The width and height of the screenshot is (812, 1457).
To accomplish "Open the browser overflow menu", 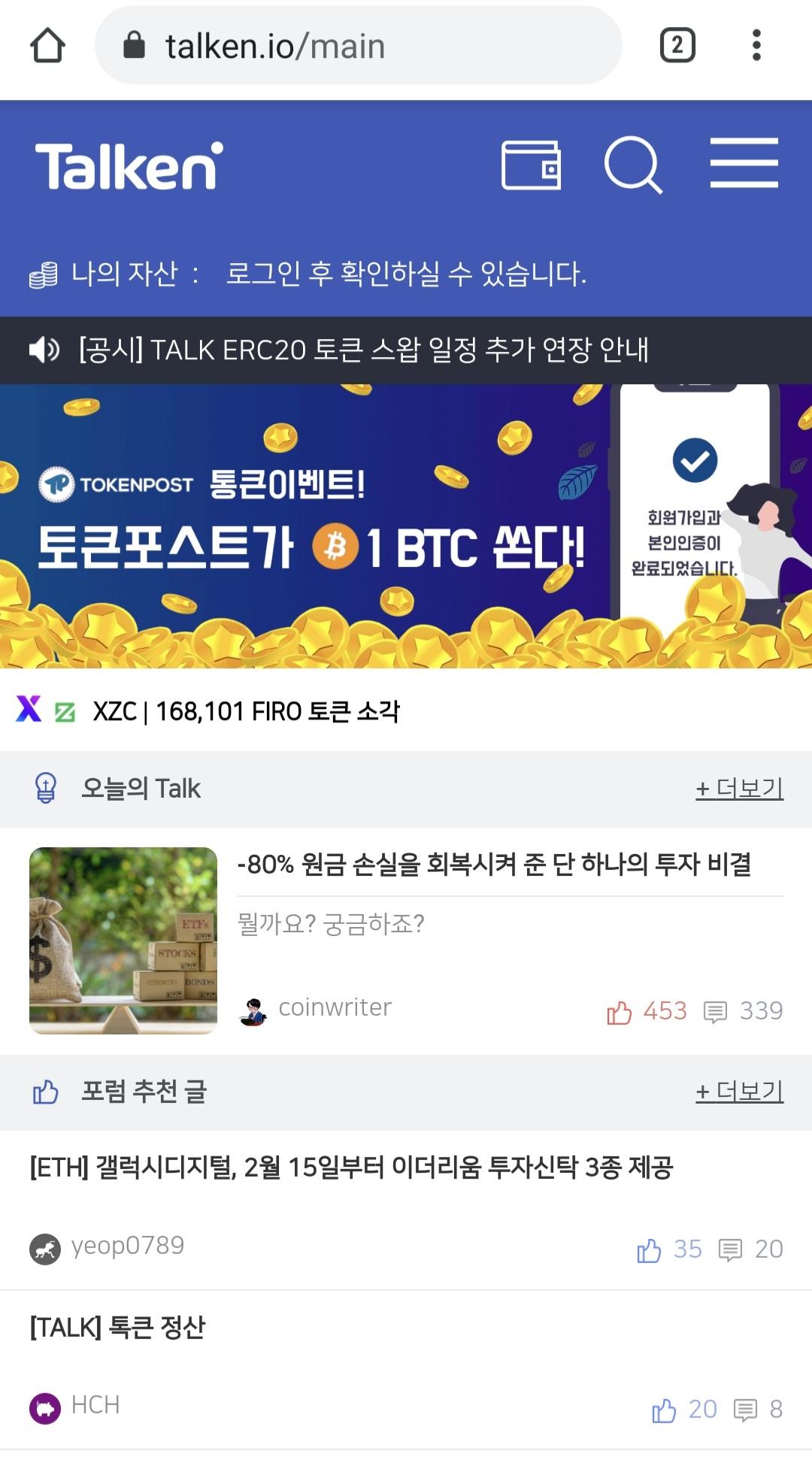I will coord(756,46).
